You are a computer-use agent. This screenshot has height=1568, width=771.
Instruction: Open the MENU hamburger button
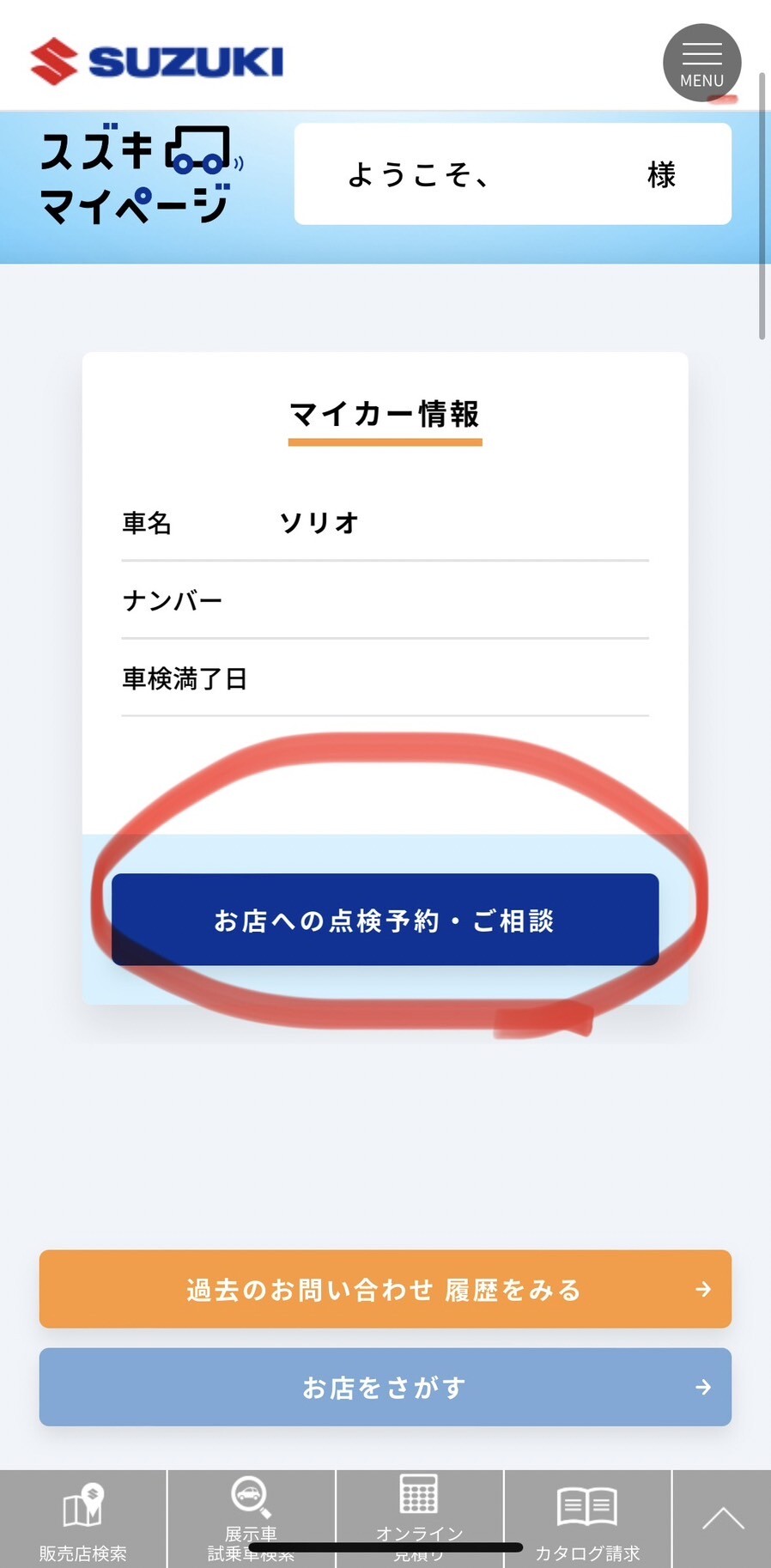coord(701,63)
